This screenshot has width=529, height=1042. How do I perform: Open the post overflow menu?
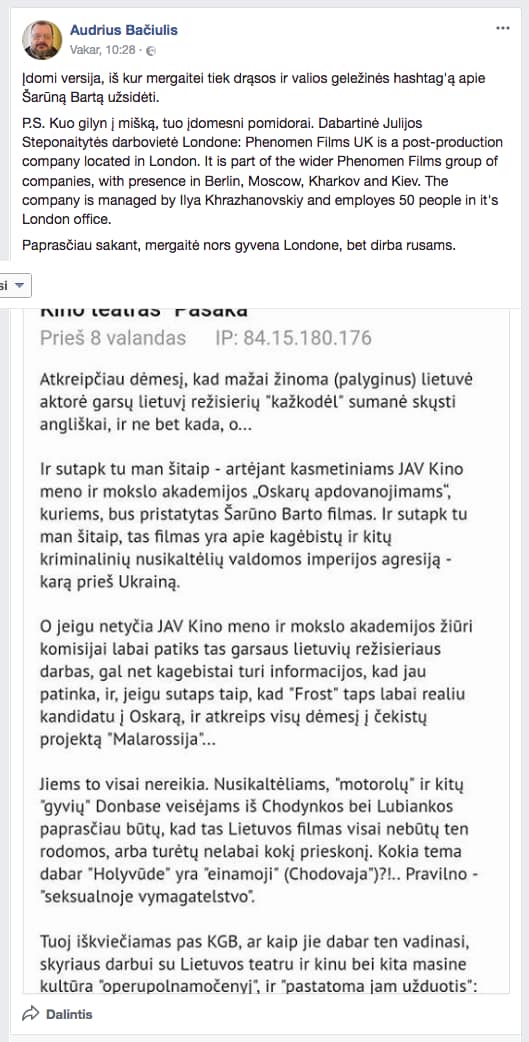pos(503,29)
